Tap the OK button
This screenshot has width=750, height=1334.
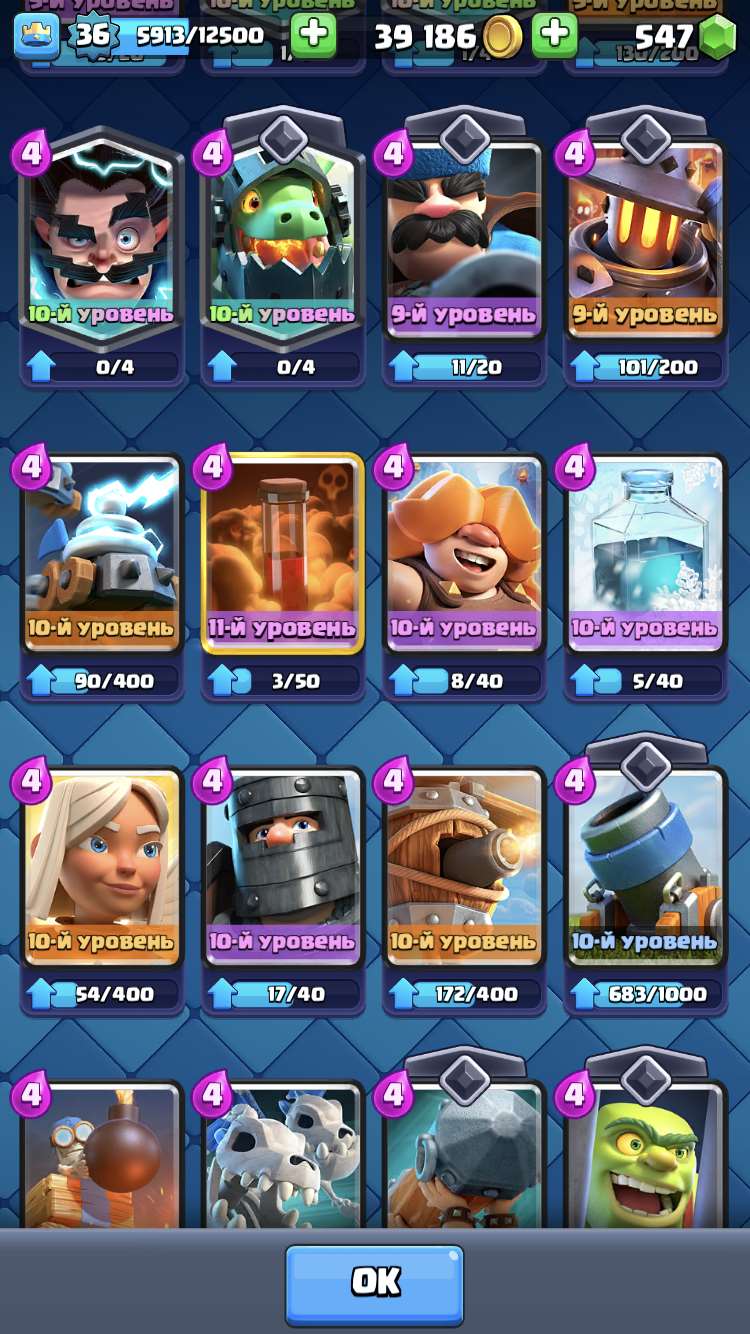[374, 1283]
